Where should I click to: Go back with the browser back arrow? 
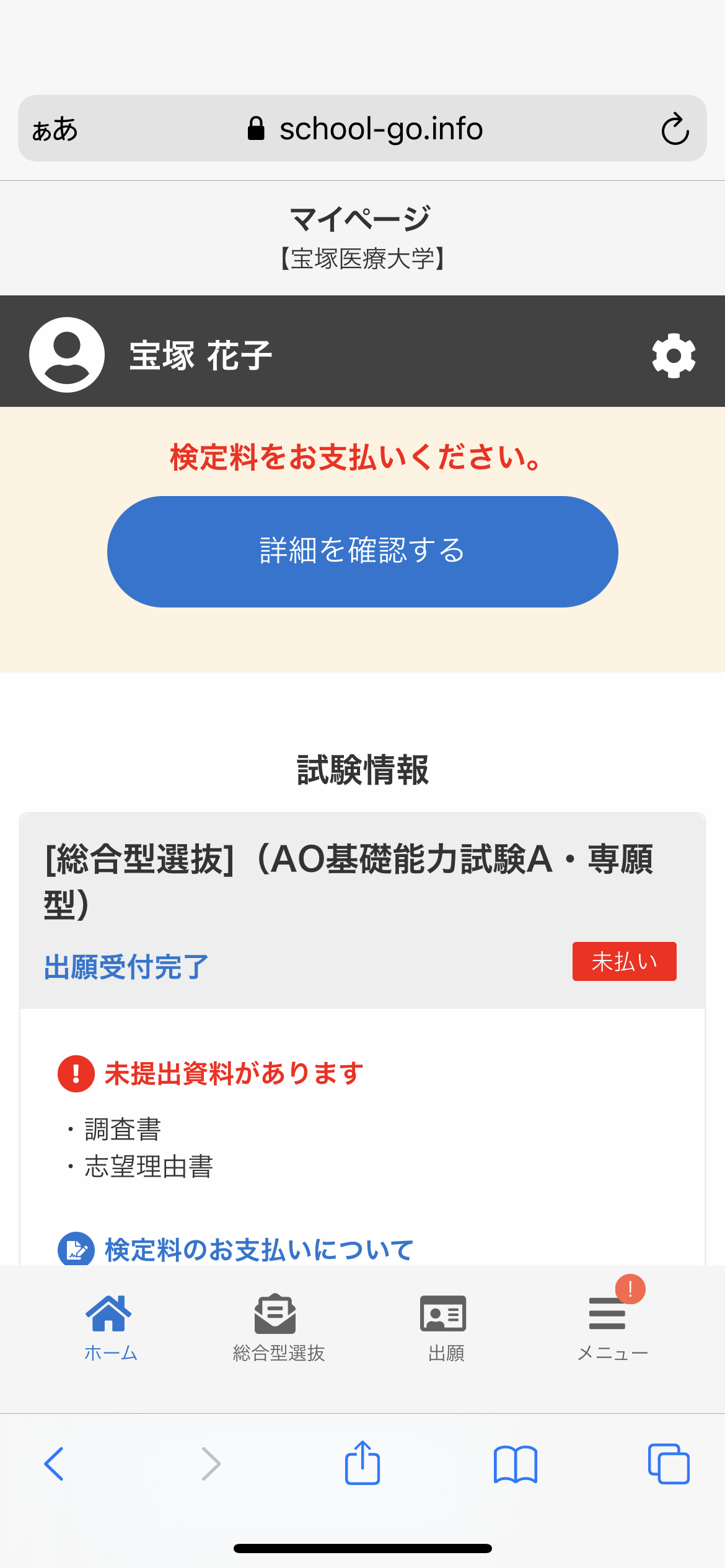coord(55,1464)
